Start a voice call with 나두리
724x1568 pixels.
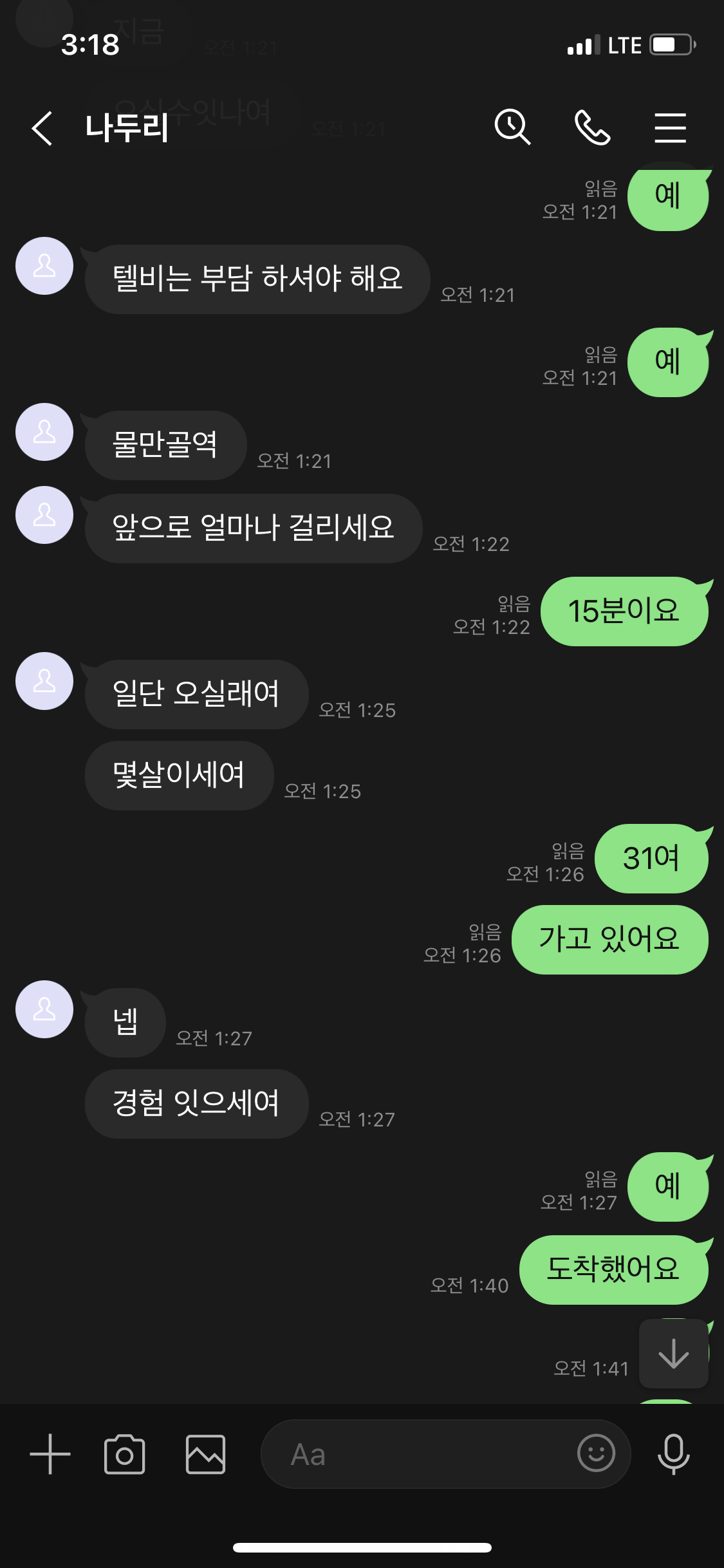click(x=592, y=127)
